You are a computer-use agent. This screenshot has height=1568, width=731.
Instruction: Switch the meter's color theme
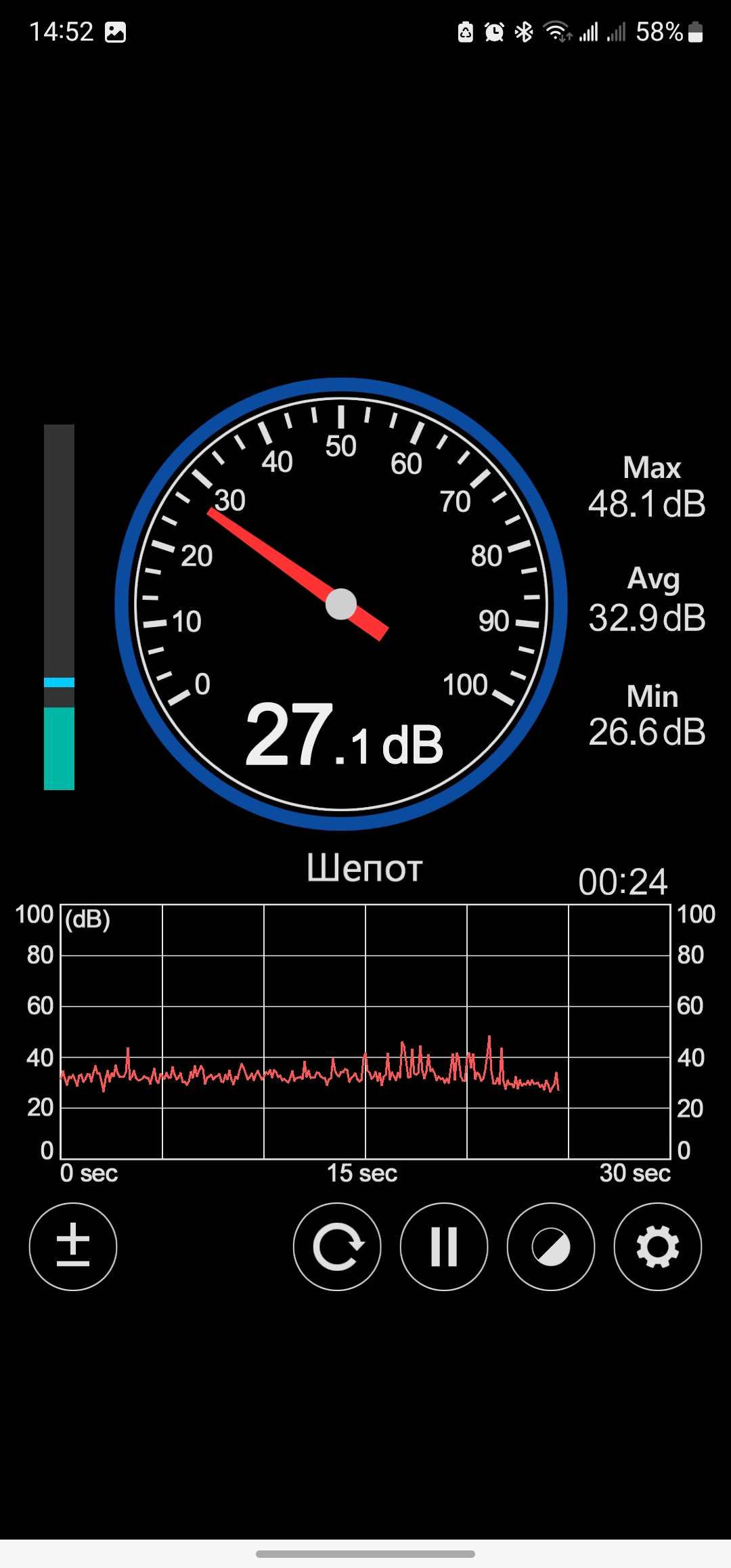(551, 1246)
